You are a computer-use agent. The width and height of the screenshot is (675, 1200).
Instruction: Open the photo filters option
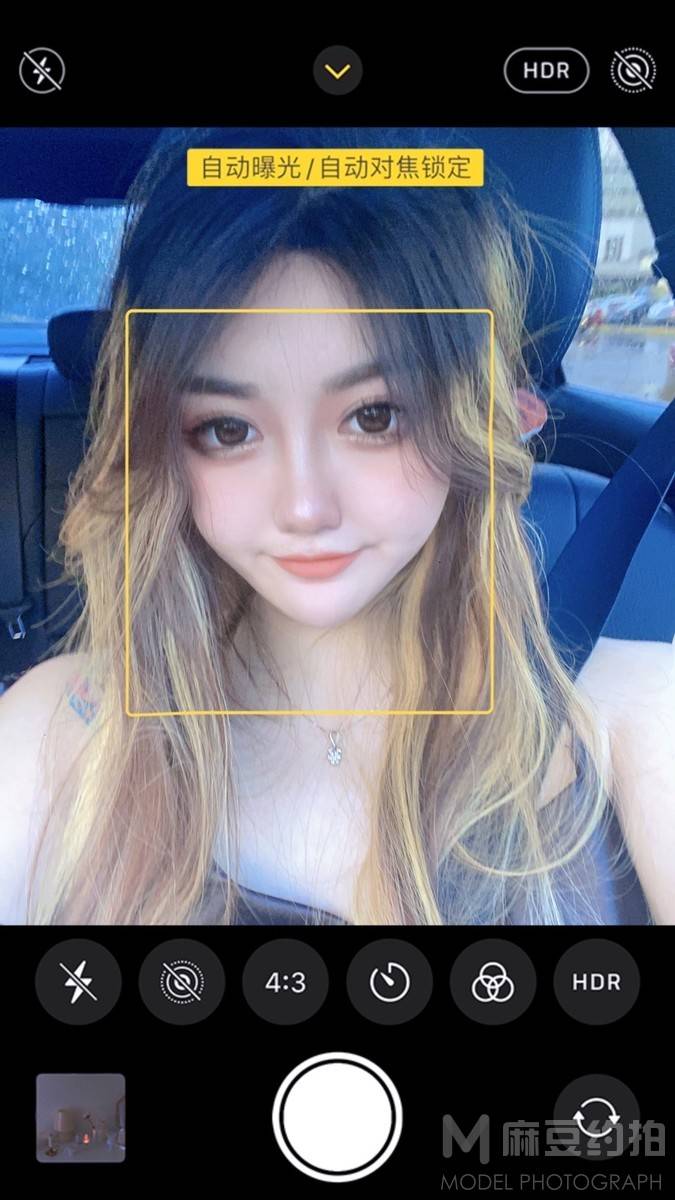tap(493, 983)
